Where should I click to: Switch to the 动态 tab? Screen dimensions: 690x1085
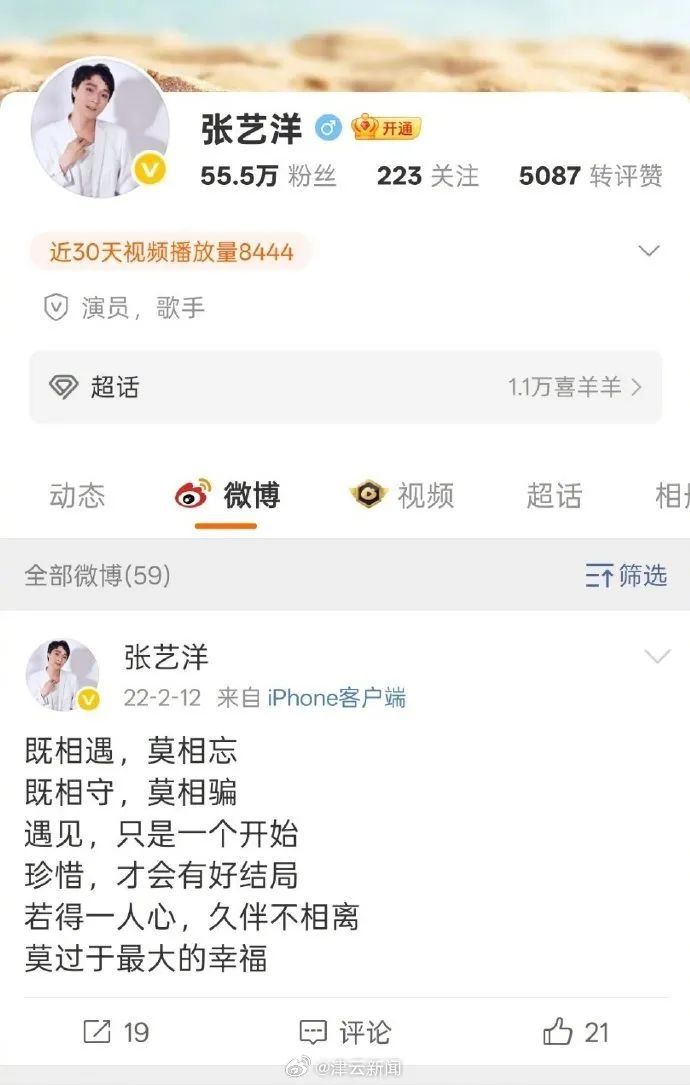coord(77,495)
